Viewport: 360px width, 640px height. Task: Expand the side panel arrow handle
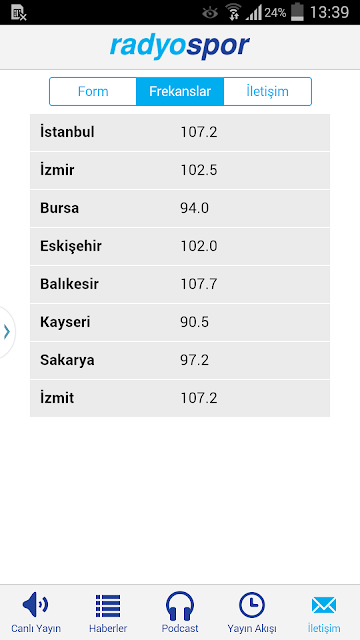[7, 332]
